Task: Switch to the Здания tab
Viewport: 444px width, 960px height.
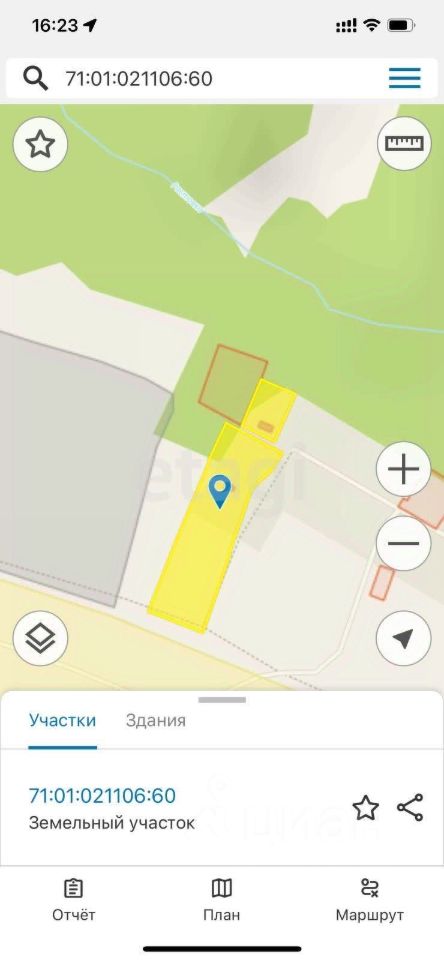Action: click(x=156, y=720)
